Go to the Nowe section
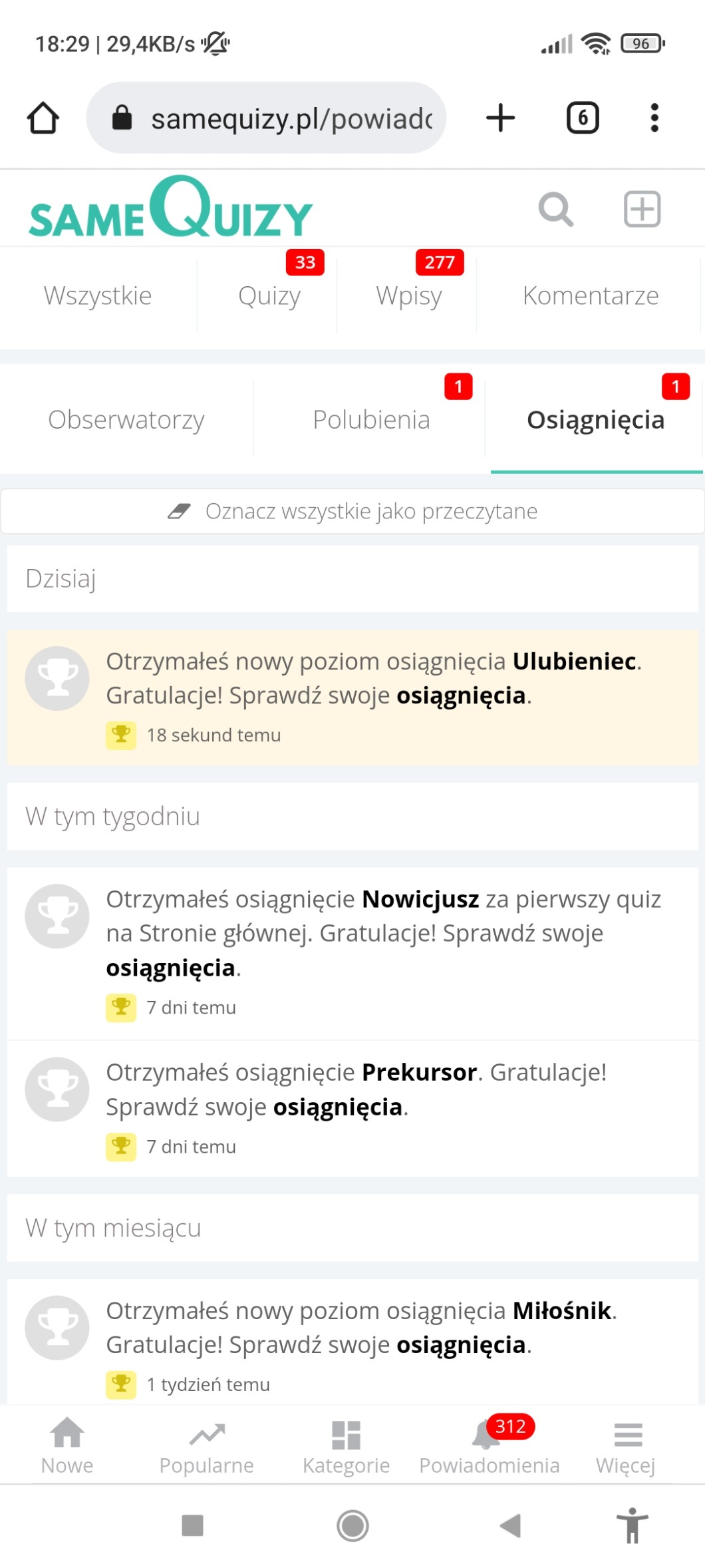This screenshot has height=1568, width=705. point(67,1446)
